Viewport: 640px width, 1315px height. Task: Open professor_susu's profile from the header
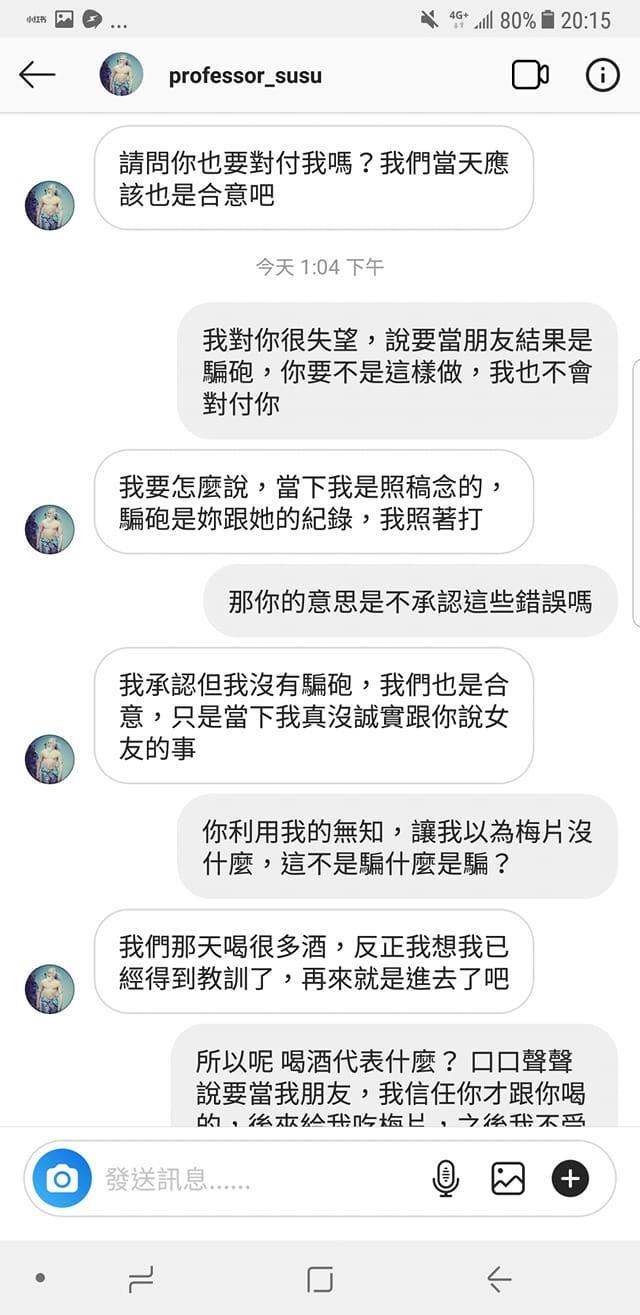245,76
